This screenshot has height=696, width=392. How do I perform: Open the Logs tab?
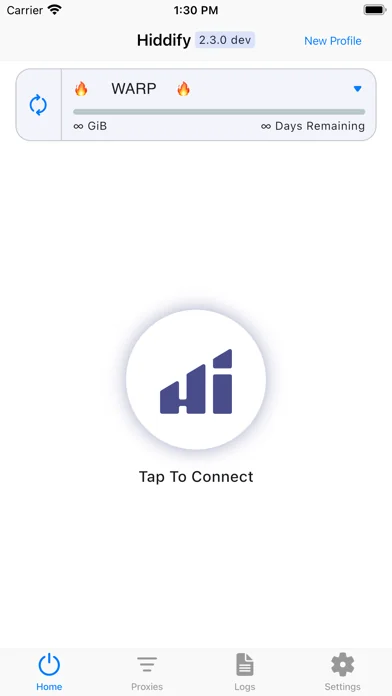(x=245, y=672)
